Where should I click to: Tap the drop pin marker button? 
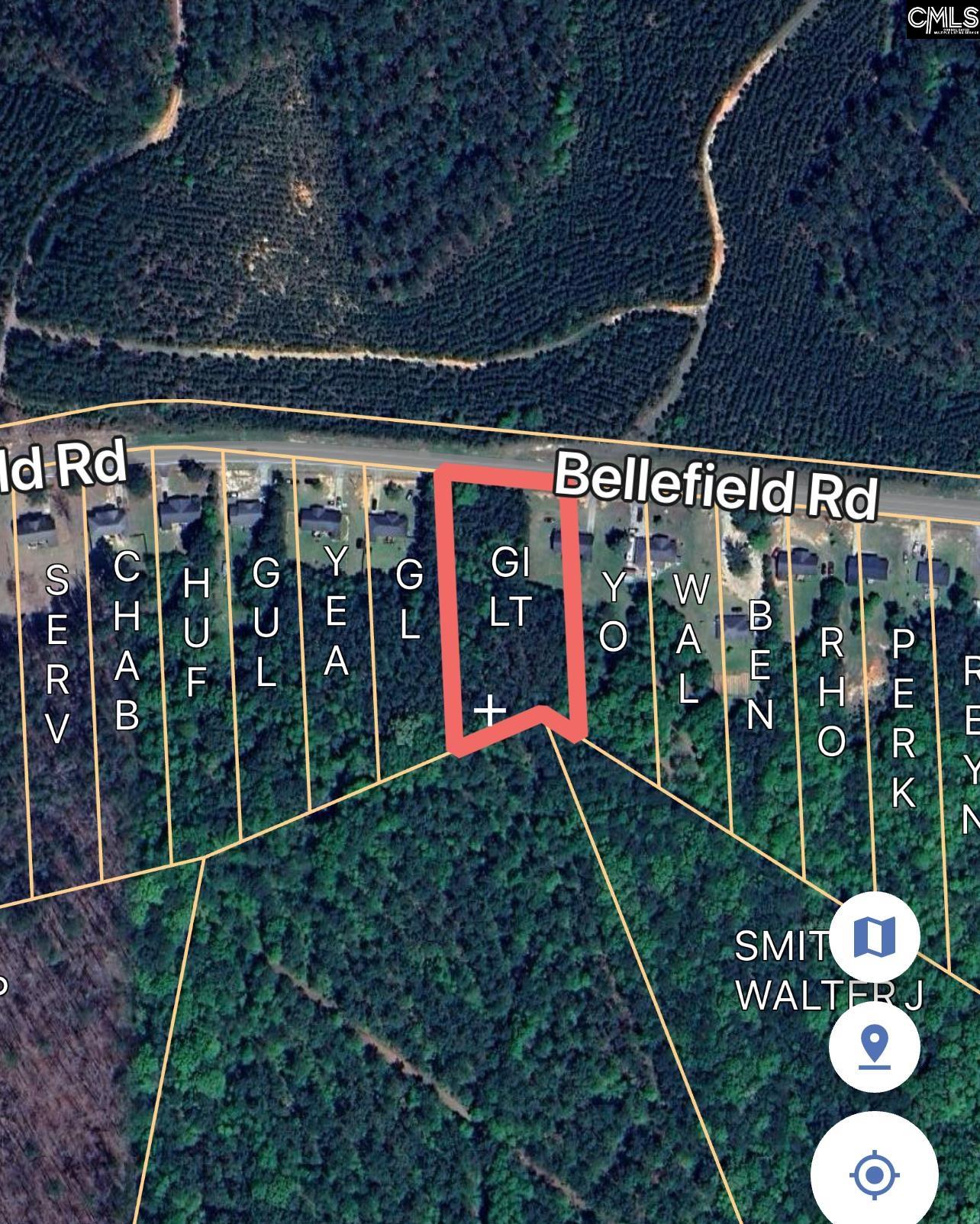point(874,1045)
